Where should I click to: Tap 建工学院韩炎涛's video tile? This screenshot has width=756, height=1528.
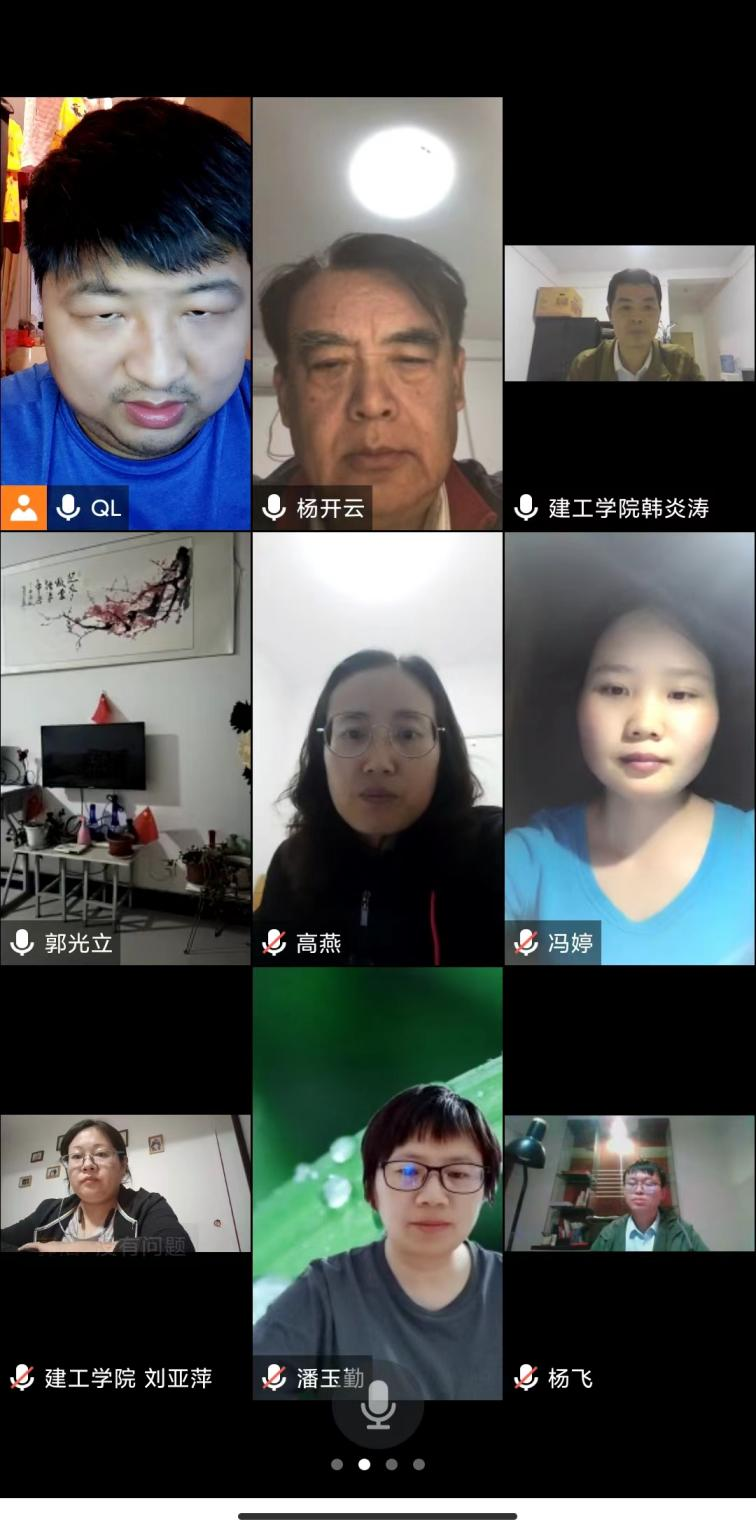point(629,314)
